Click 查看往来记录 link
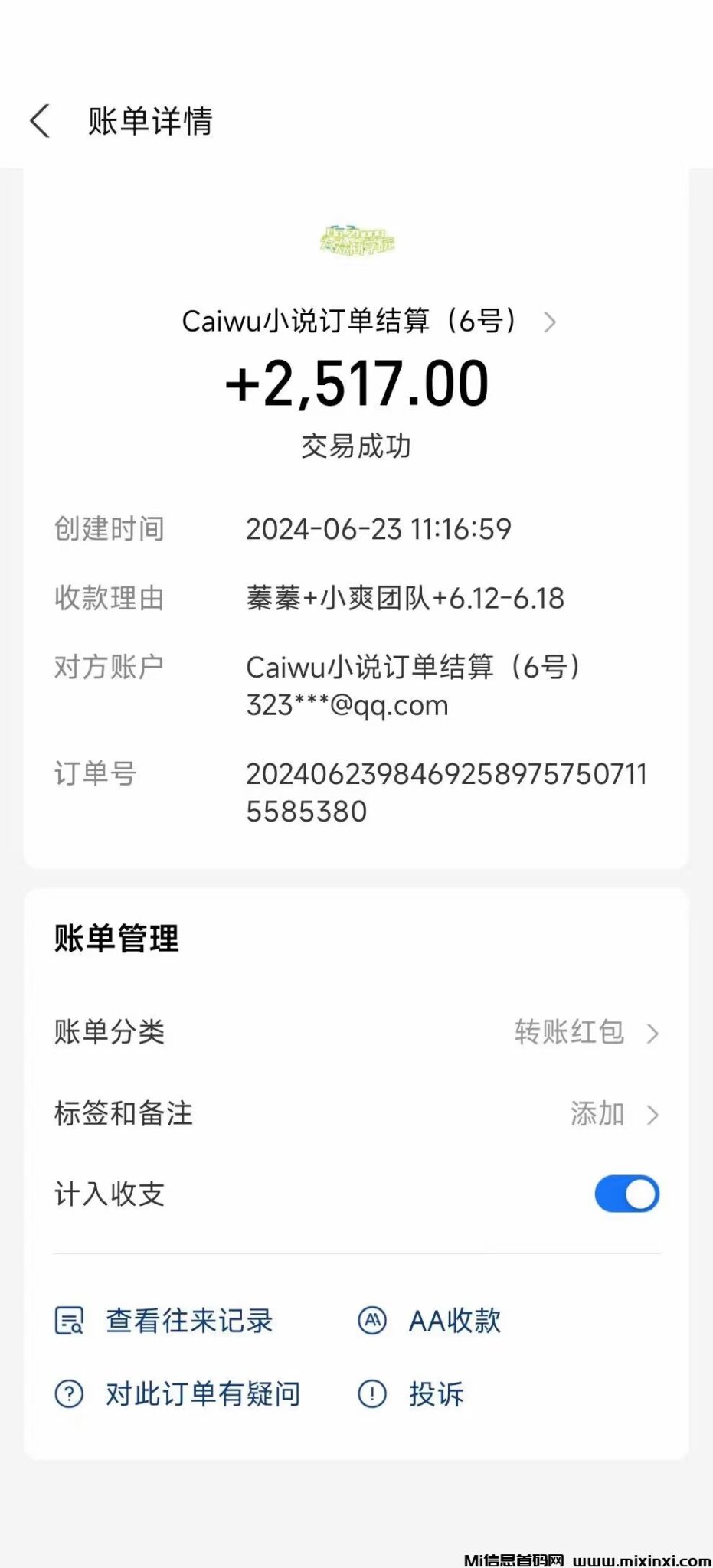 [188, 1321]
